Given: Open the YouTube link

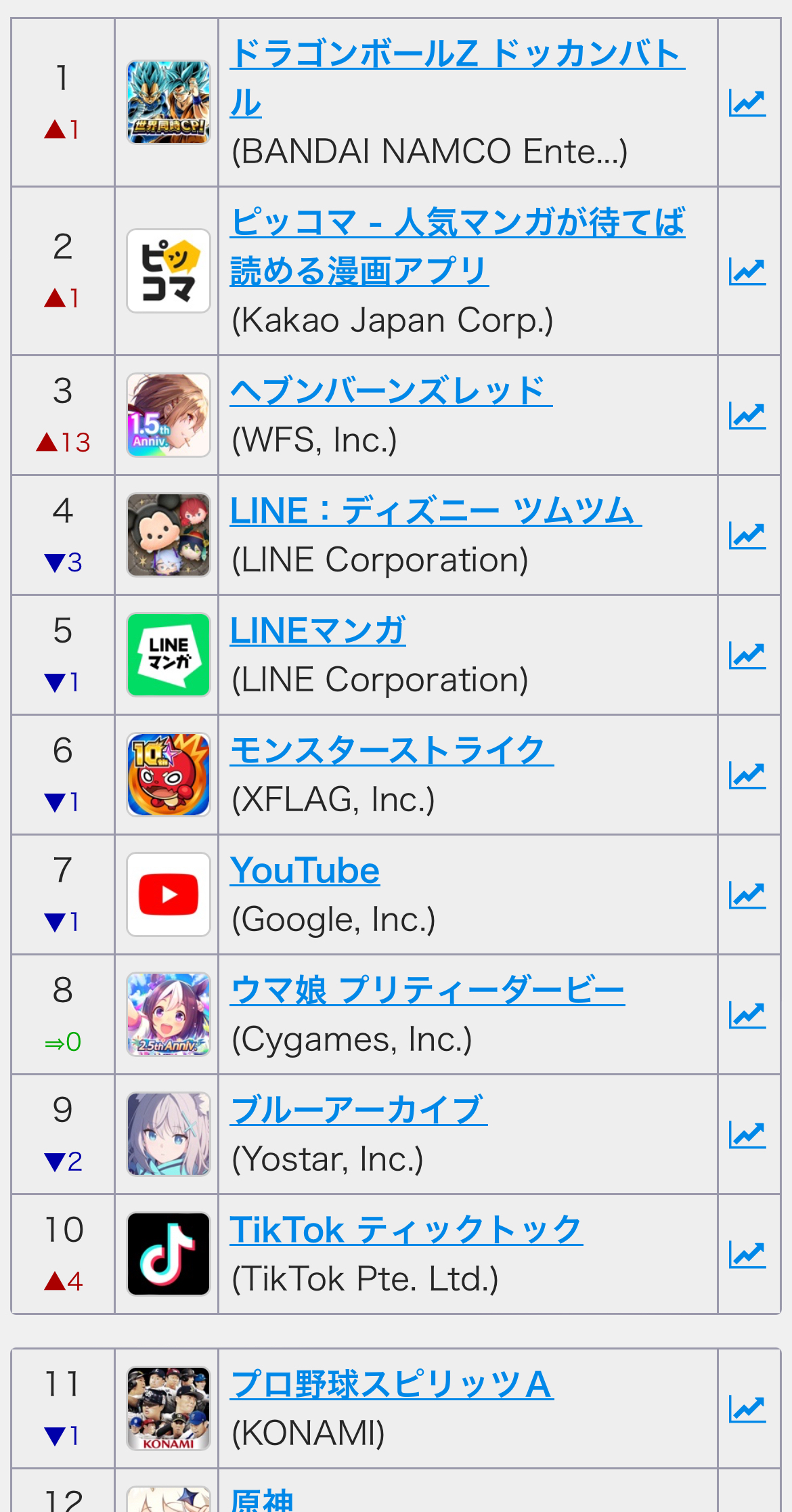Looking at the screenshot, I should (x=305, y=870).
